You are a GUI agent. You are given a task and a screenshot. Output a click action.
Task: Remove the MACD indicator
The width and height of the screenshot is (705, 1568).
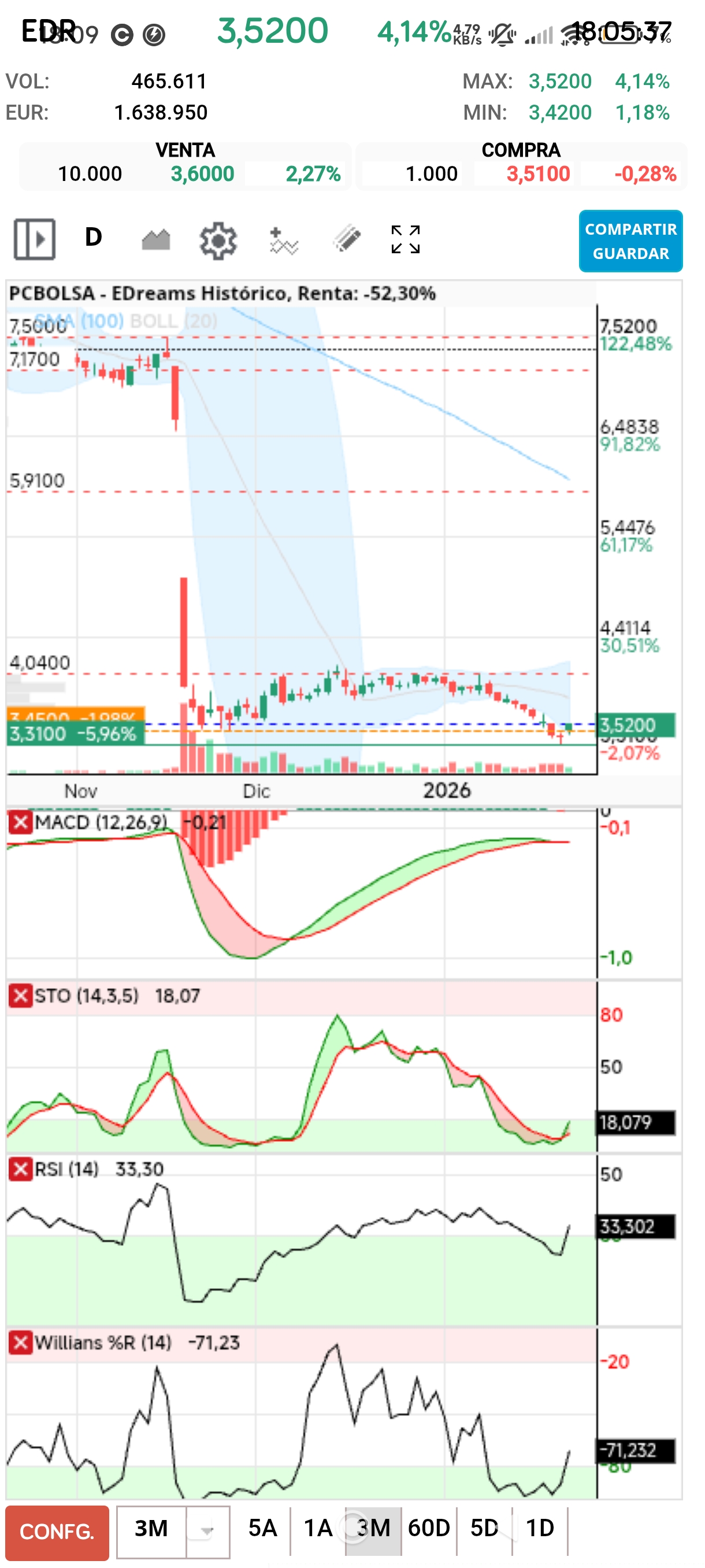click(20, 822)
